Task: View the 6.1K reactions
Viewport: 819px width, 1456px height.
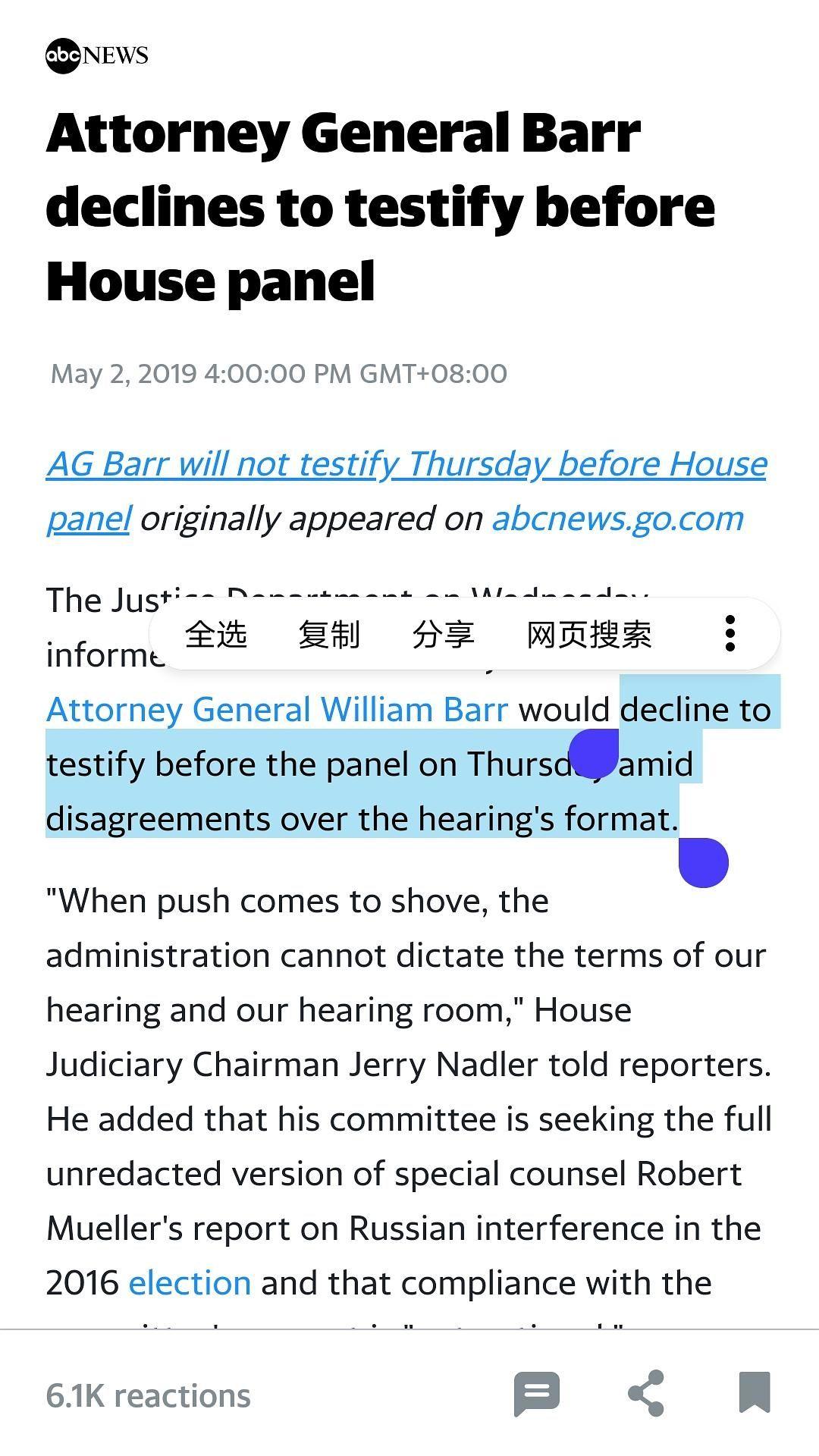Action: pos(149,1395)
